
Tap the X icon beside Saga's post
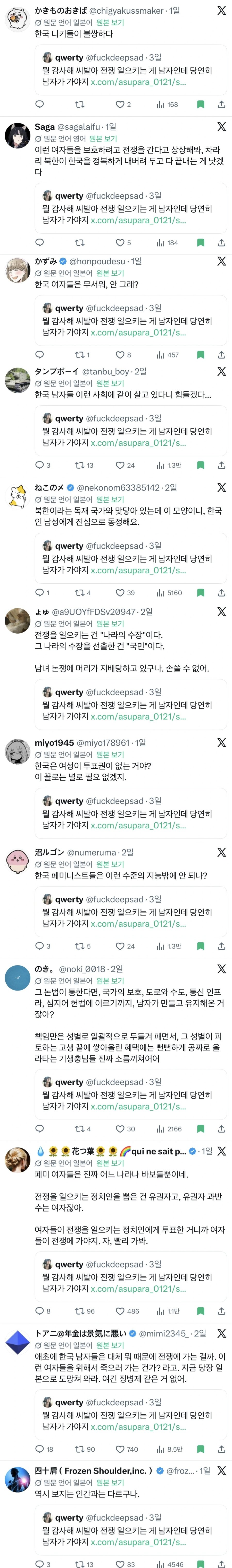(222, 127)
